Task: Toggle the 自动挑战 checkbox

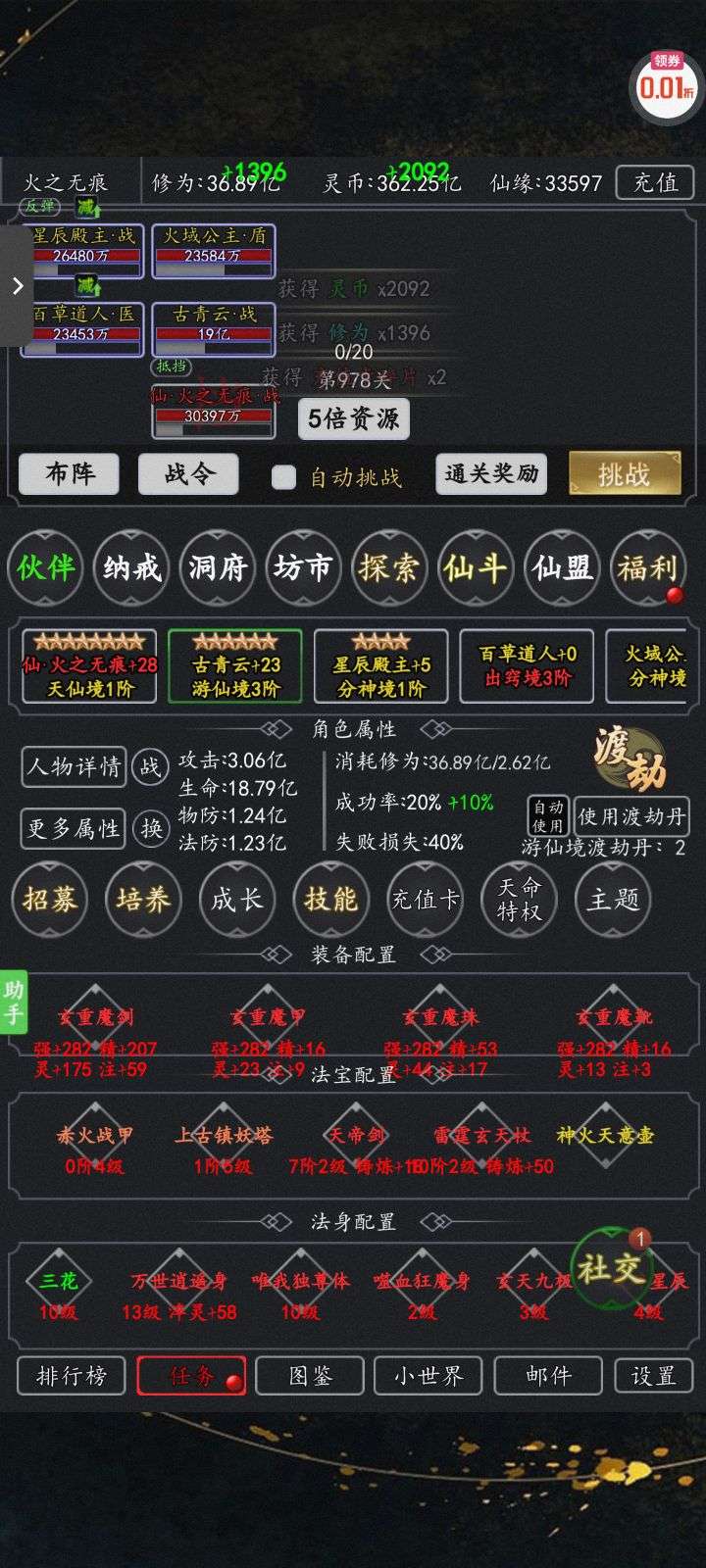Action: [x=283, y=477]
